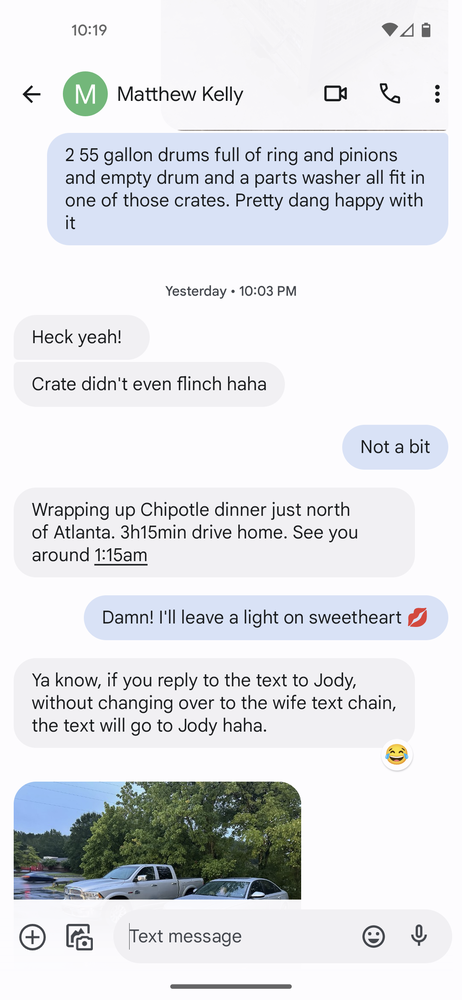Open the three-dot overflow menu
The height and width of the screenshot is (1000, 462).
click(x=437, y=94)
